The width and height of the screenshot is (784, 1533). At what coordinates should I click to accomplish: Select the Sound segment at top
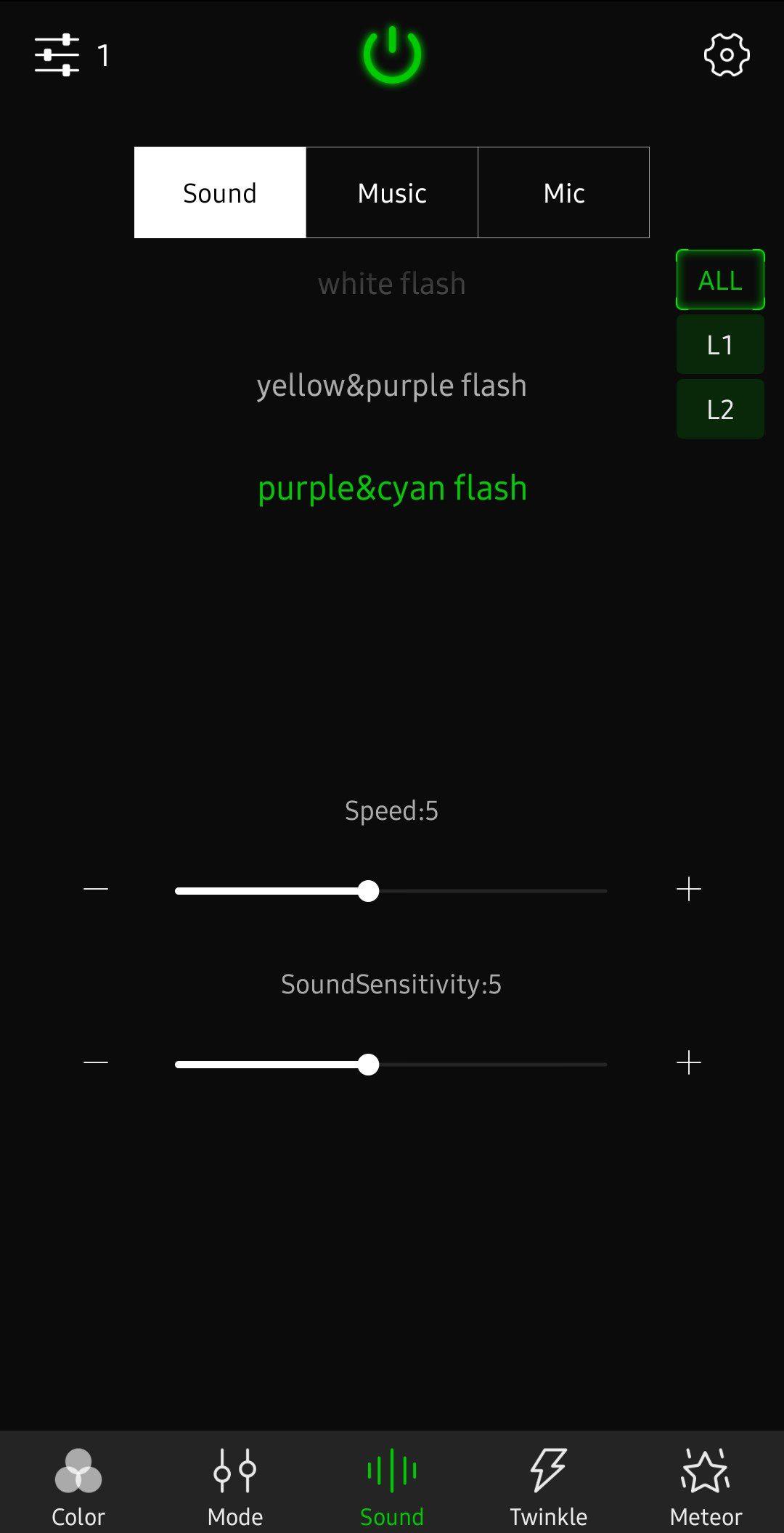click(220, 193)
